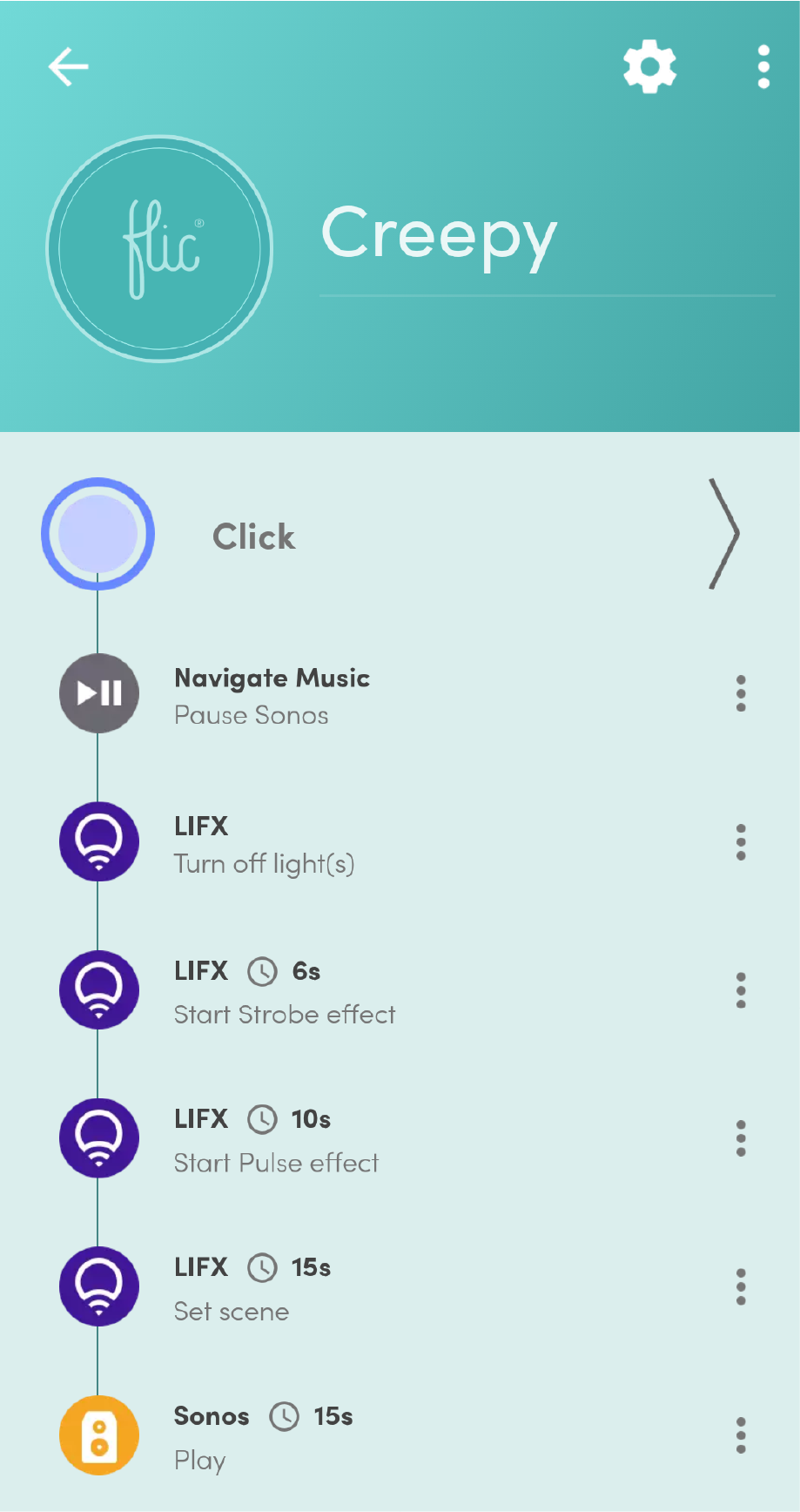Go back using the top arrow
800x1512 pixels.
(68, 67)
